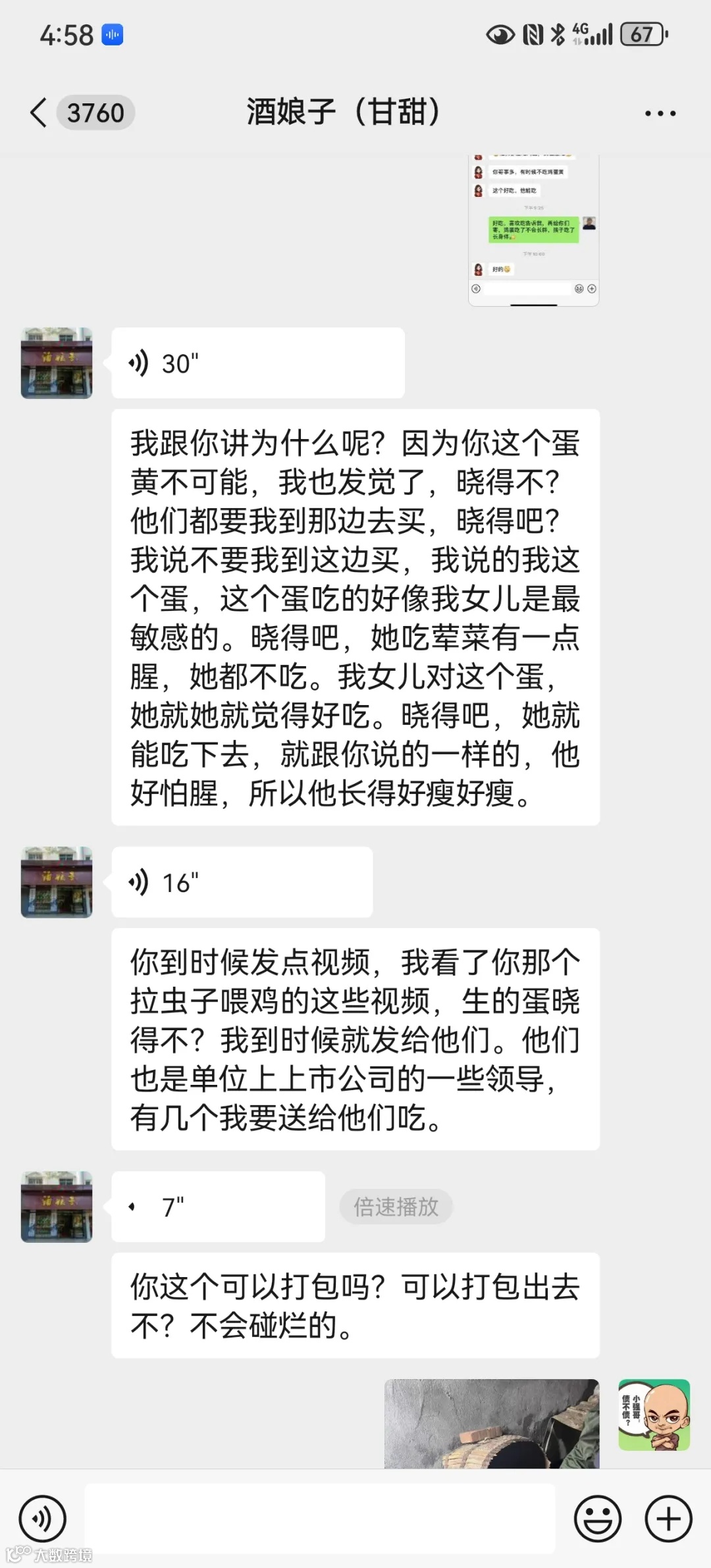Tap the 好的 reply bubble in the quoted screenshot

pos(502,269)
